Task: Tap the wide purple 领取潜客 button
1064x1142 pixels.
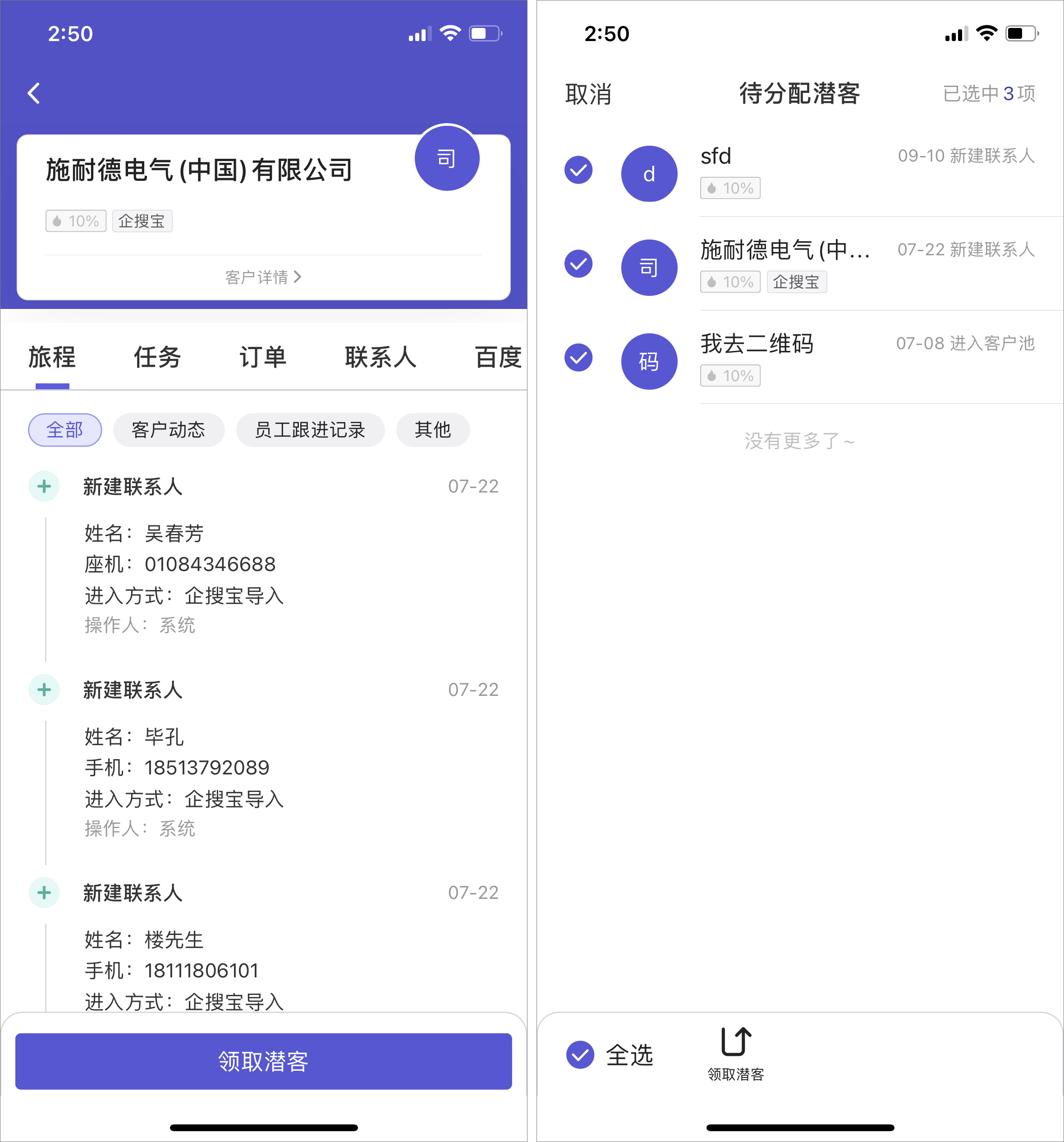Action: tap(264, 1061)
